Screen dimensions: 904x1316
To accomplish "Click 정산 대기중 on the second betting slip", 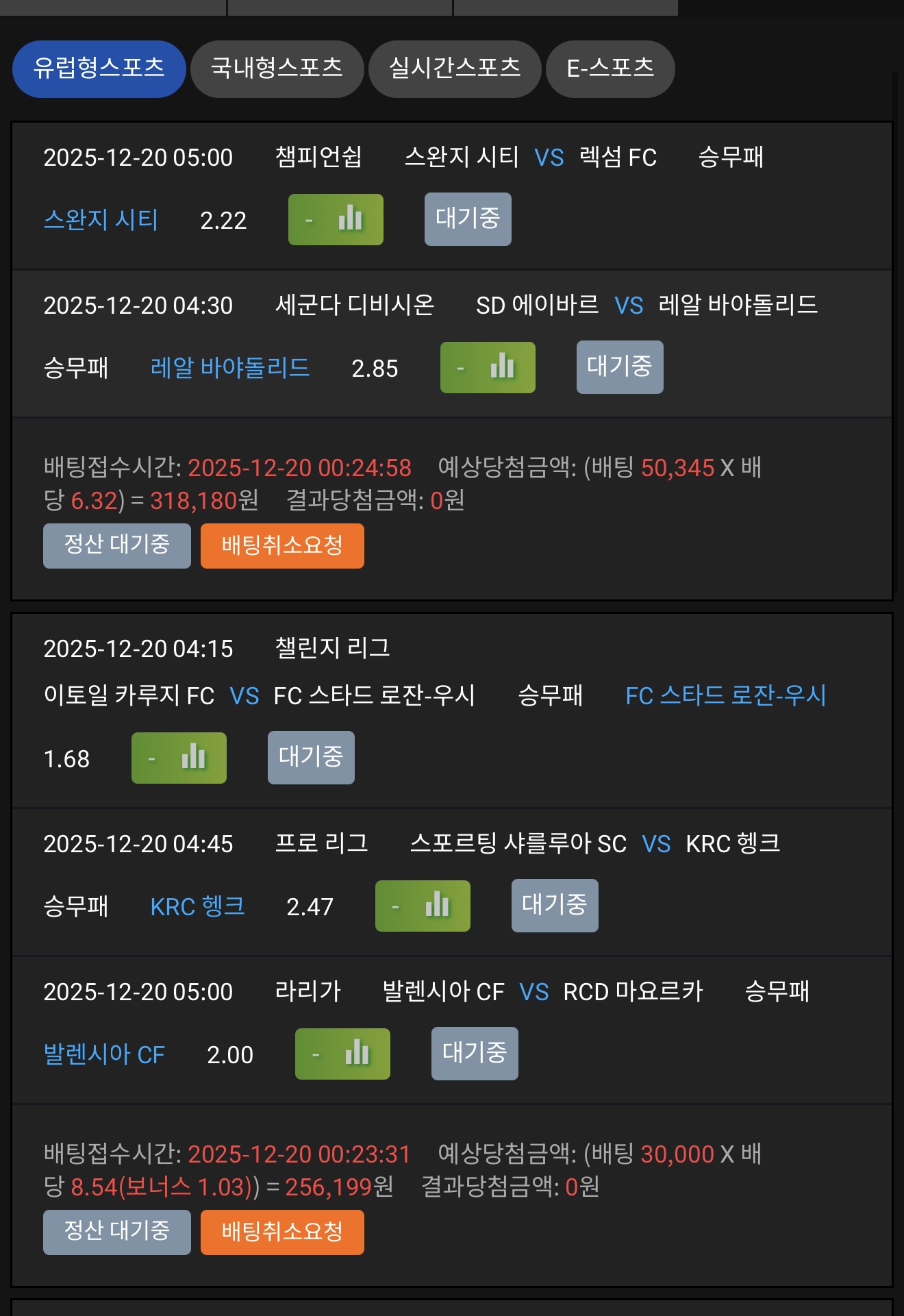I will [116, 1232].
